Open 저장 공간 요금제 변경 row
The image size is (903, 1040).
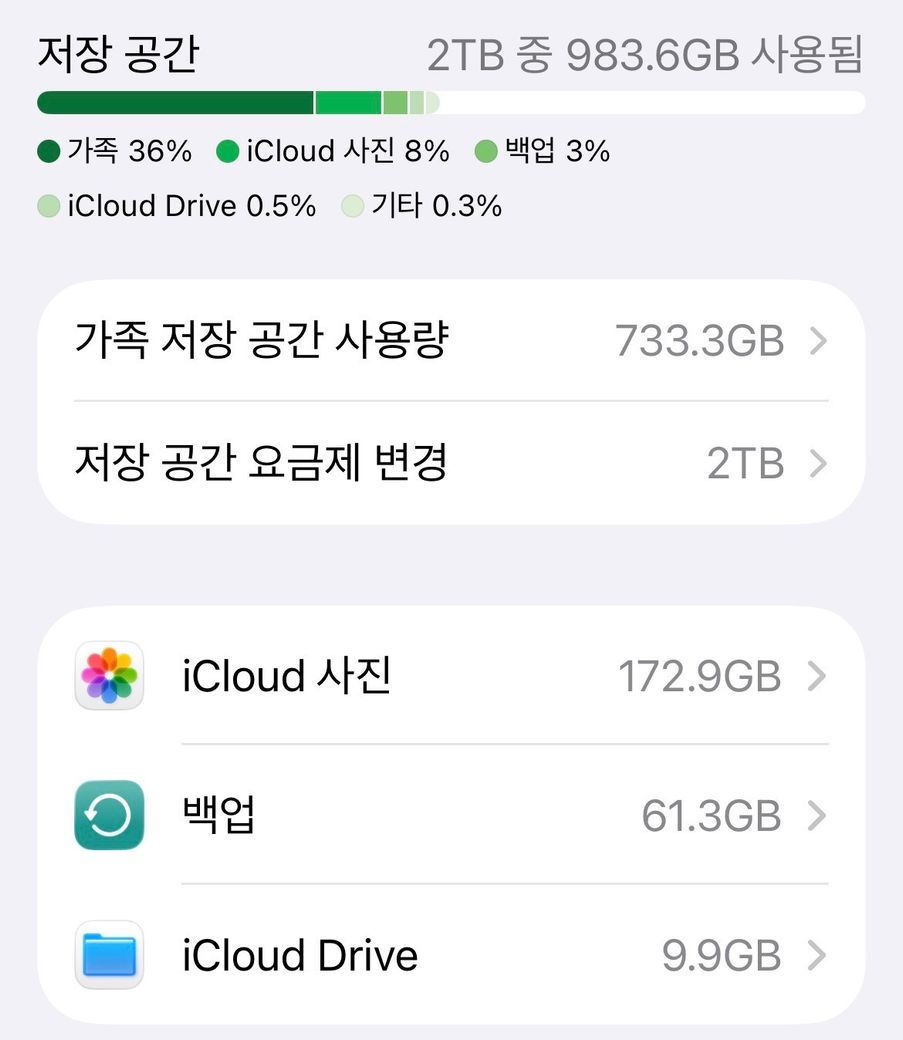click(450, 464)
